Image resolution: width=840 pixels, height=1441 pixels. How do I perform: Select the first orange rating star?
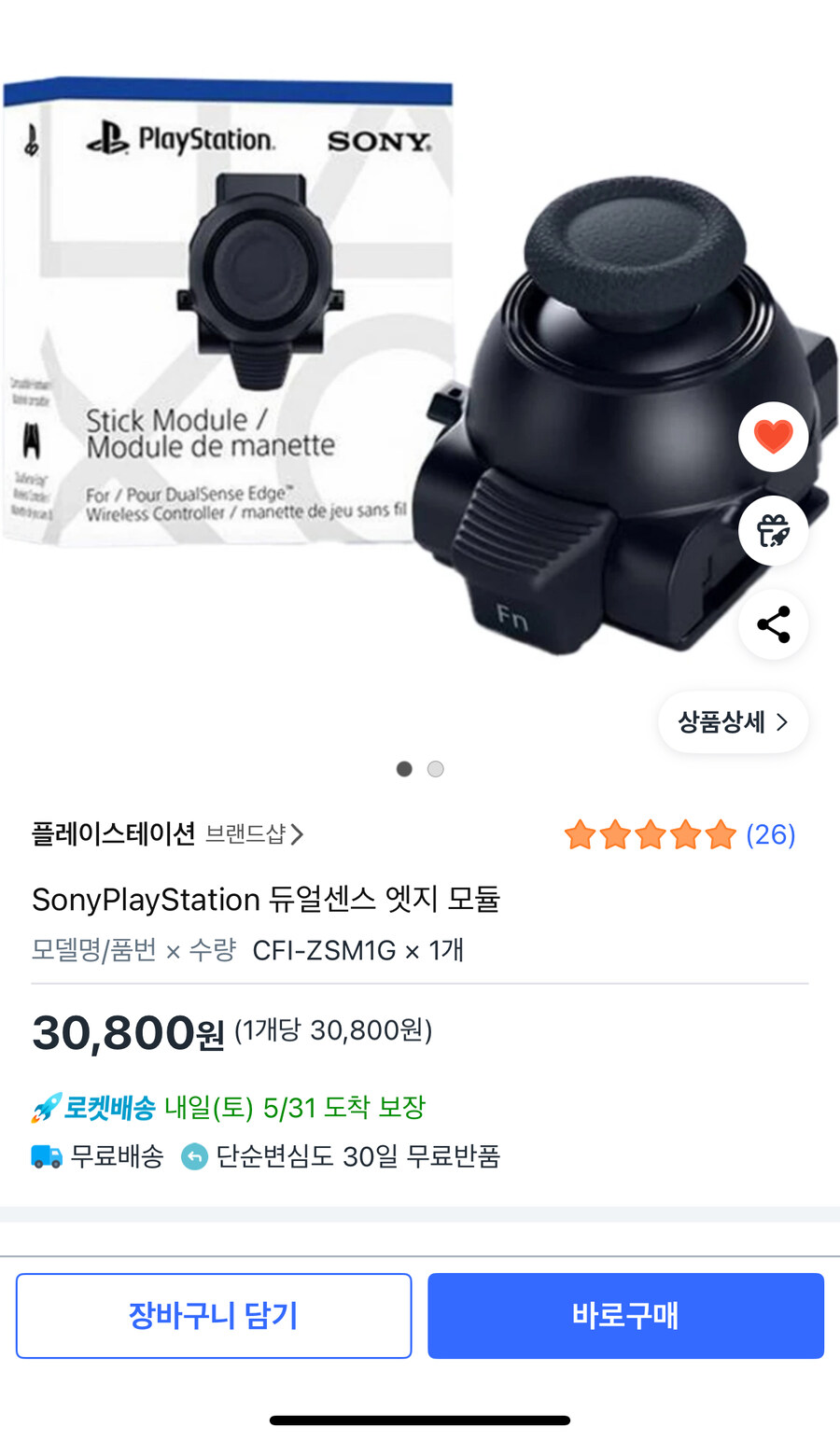click(580, 834)
